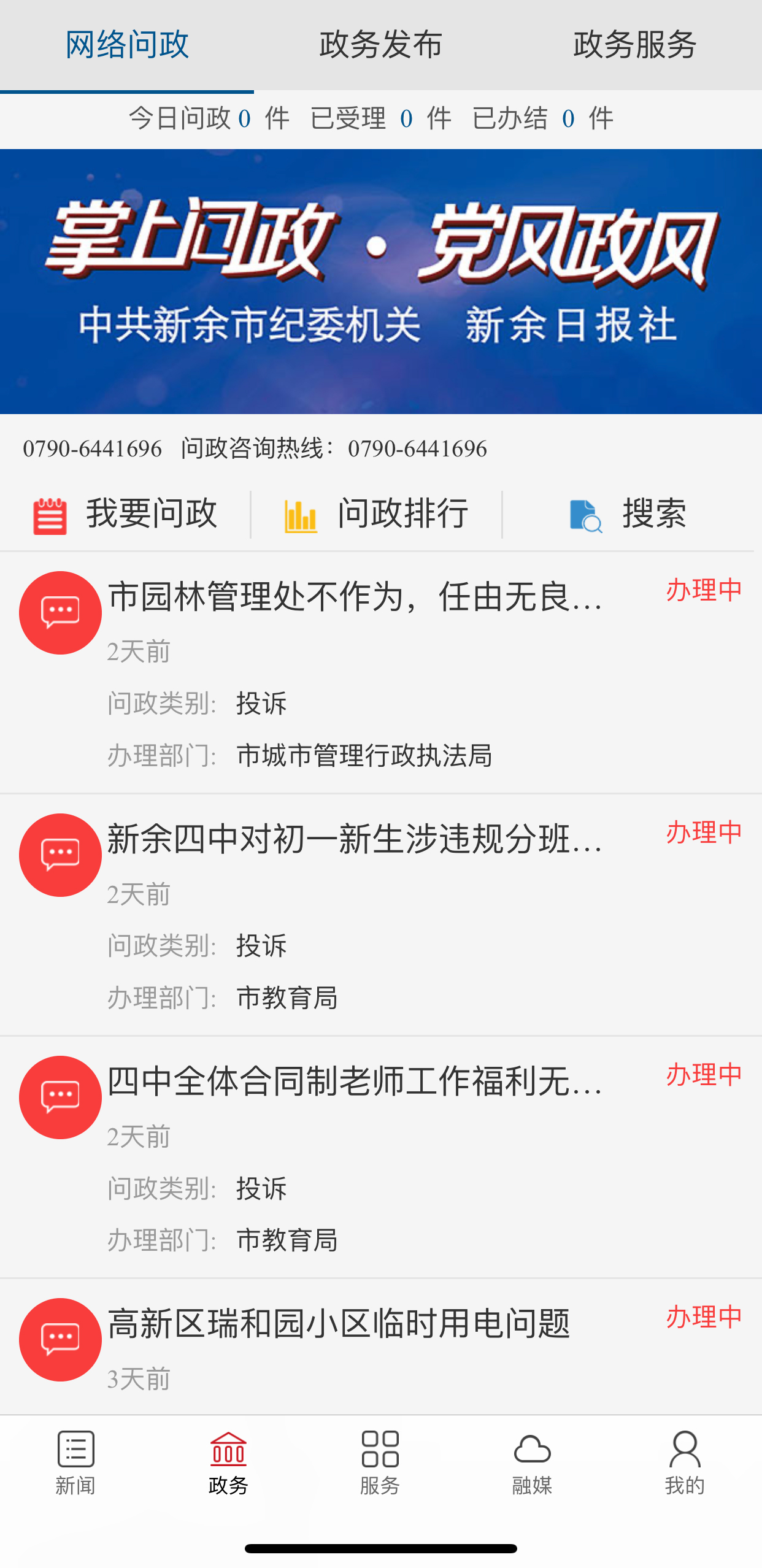Select the 网络问政 tab
The image size is (762, 1568).
(126, 43)
